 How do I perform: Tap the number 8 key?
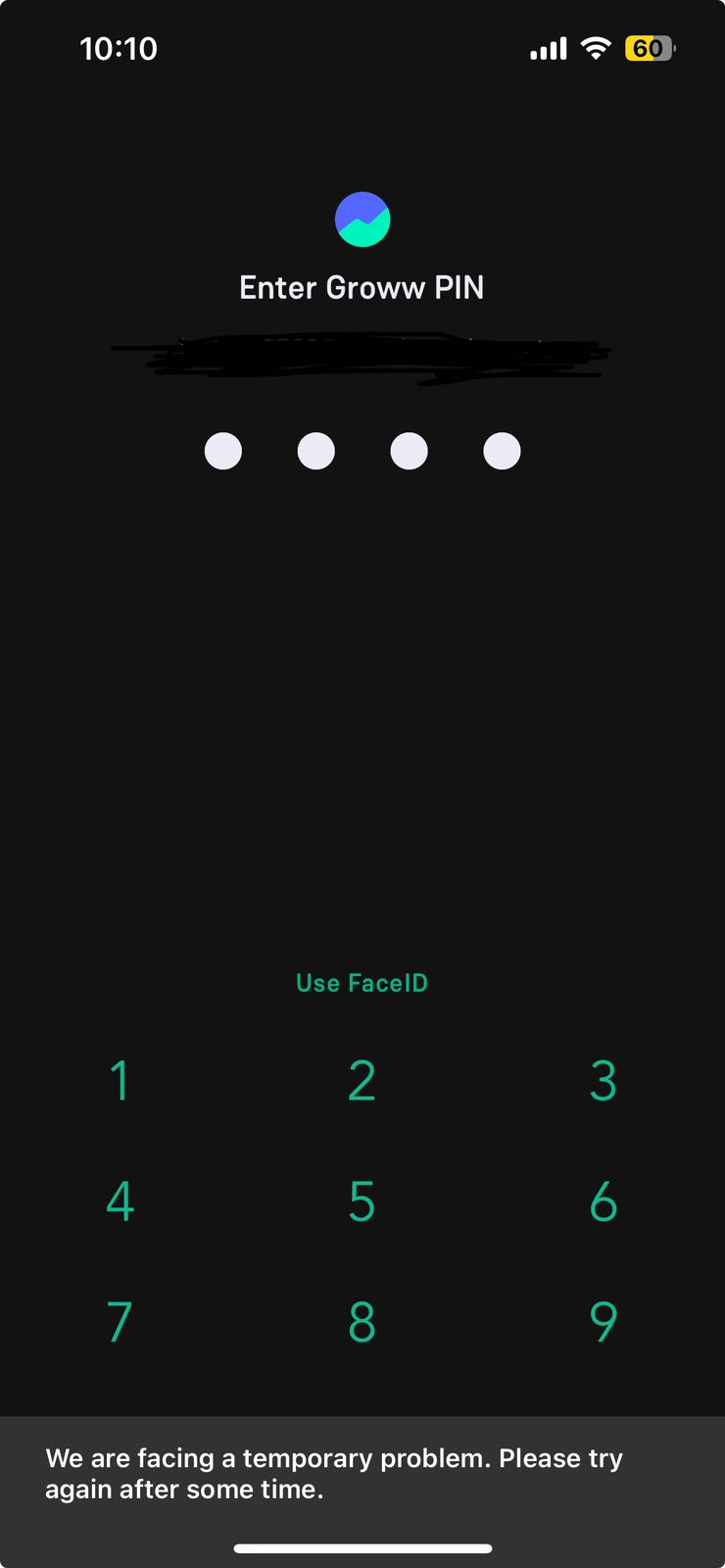[x=362, y=1322]
